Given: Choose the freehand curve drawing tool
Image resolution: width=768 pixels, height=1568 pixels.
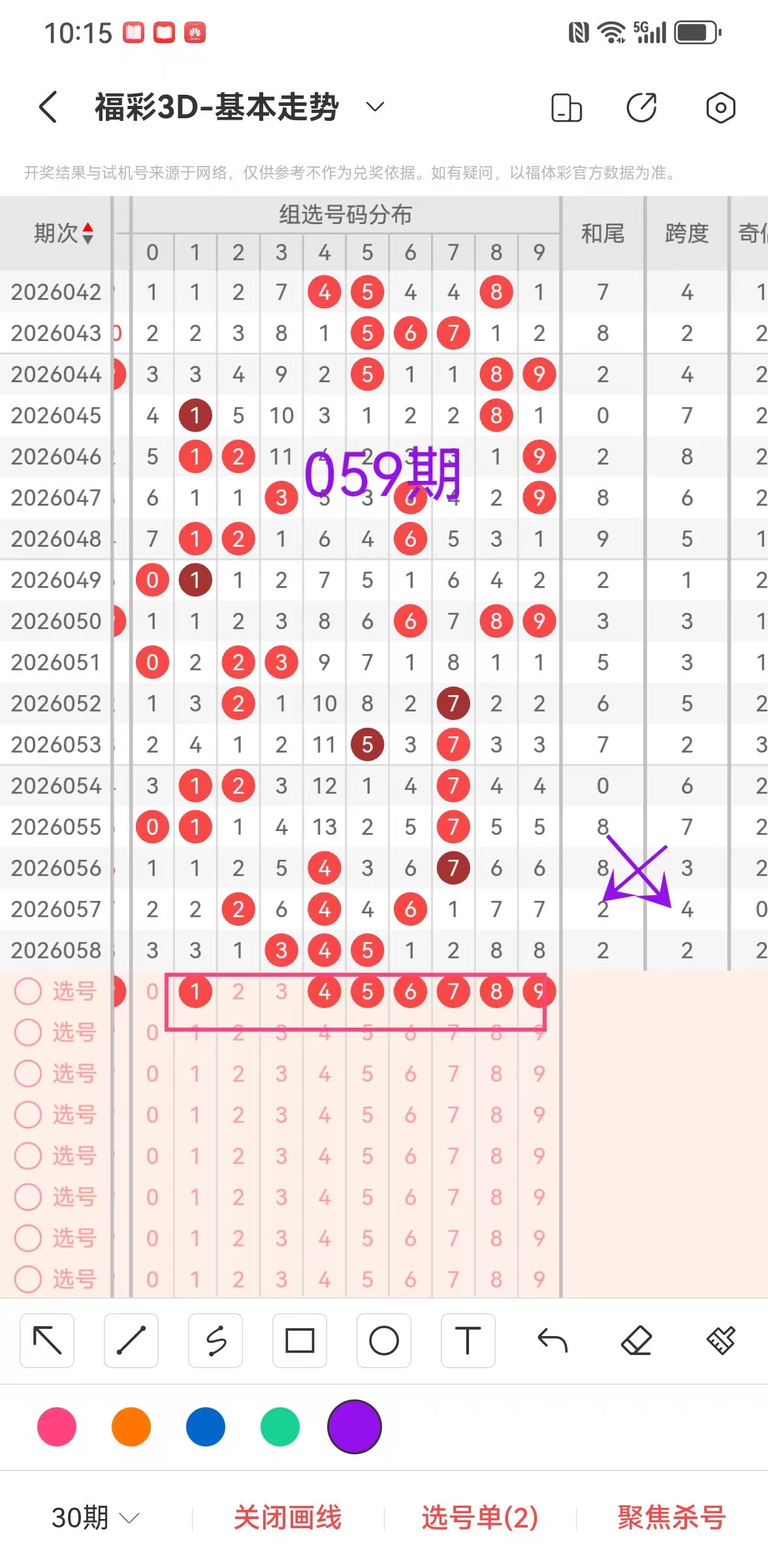Looking at the screenshot, I should click(x=216, y=1341).
